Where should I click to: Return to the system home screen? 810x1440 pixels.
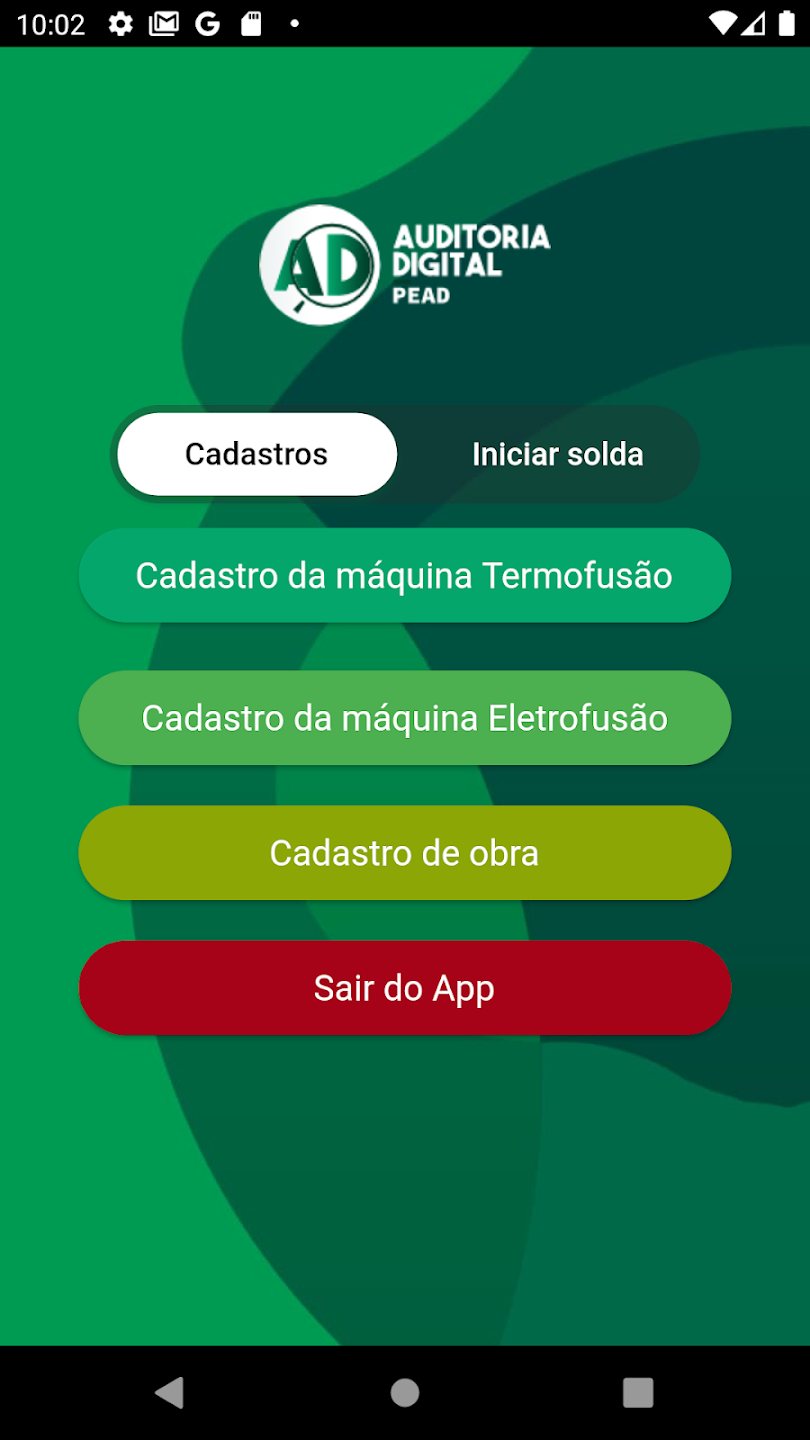click(405, 1392)
